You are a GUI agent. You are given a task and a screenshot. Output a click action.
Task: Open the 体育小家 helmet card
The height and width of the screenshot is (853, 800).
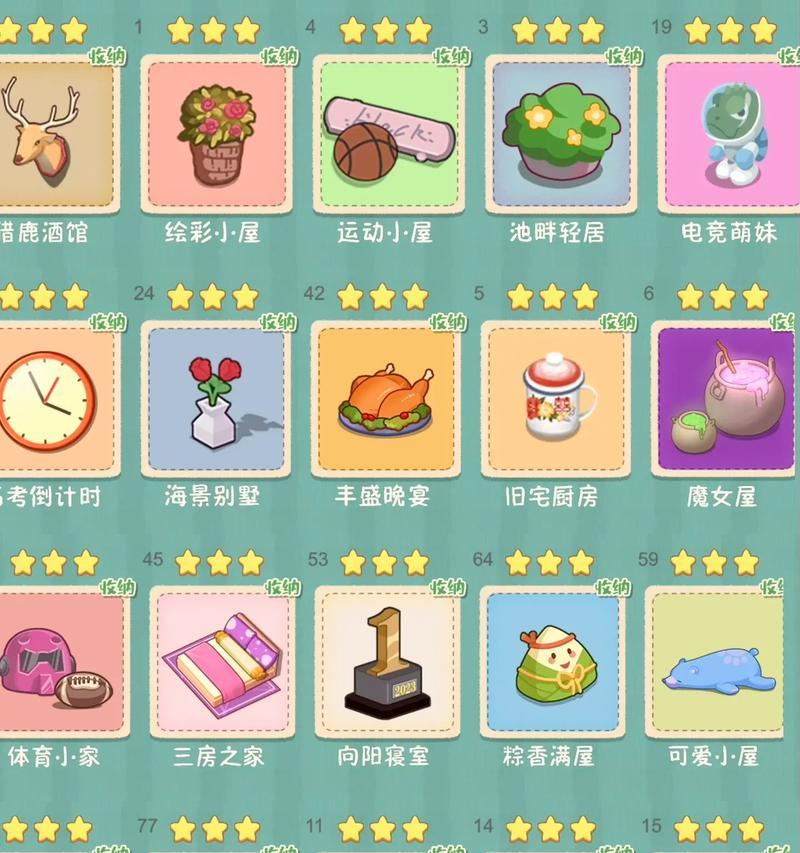click(x=60, y=664)
